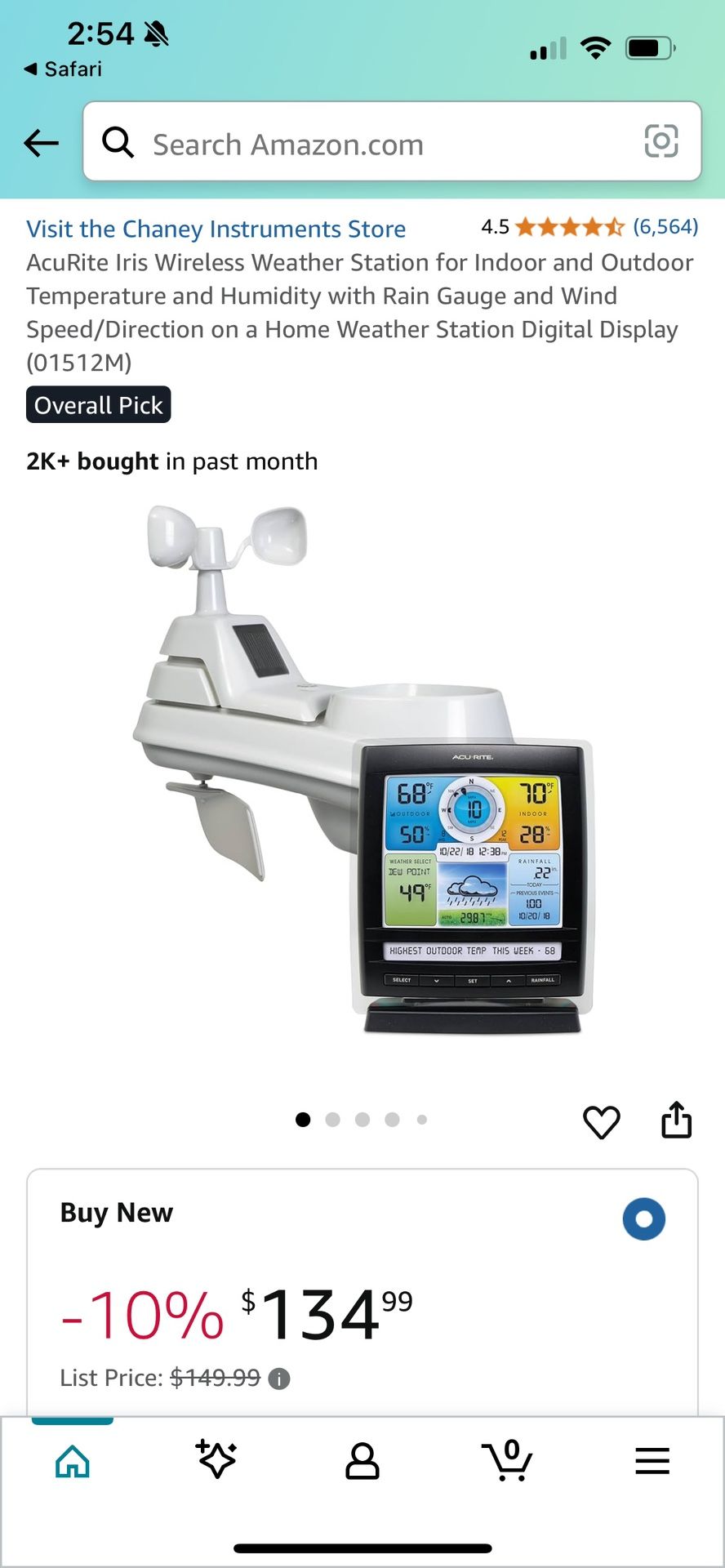Open camera lens search icon

(x=661, y=141)
